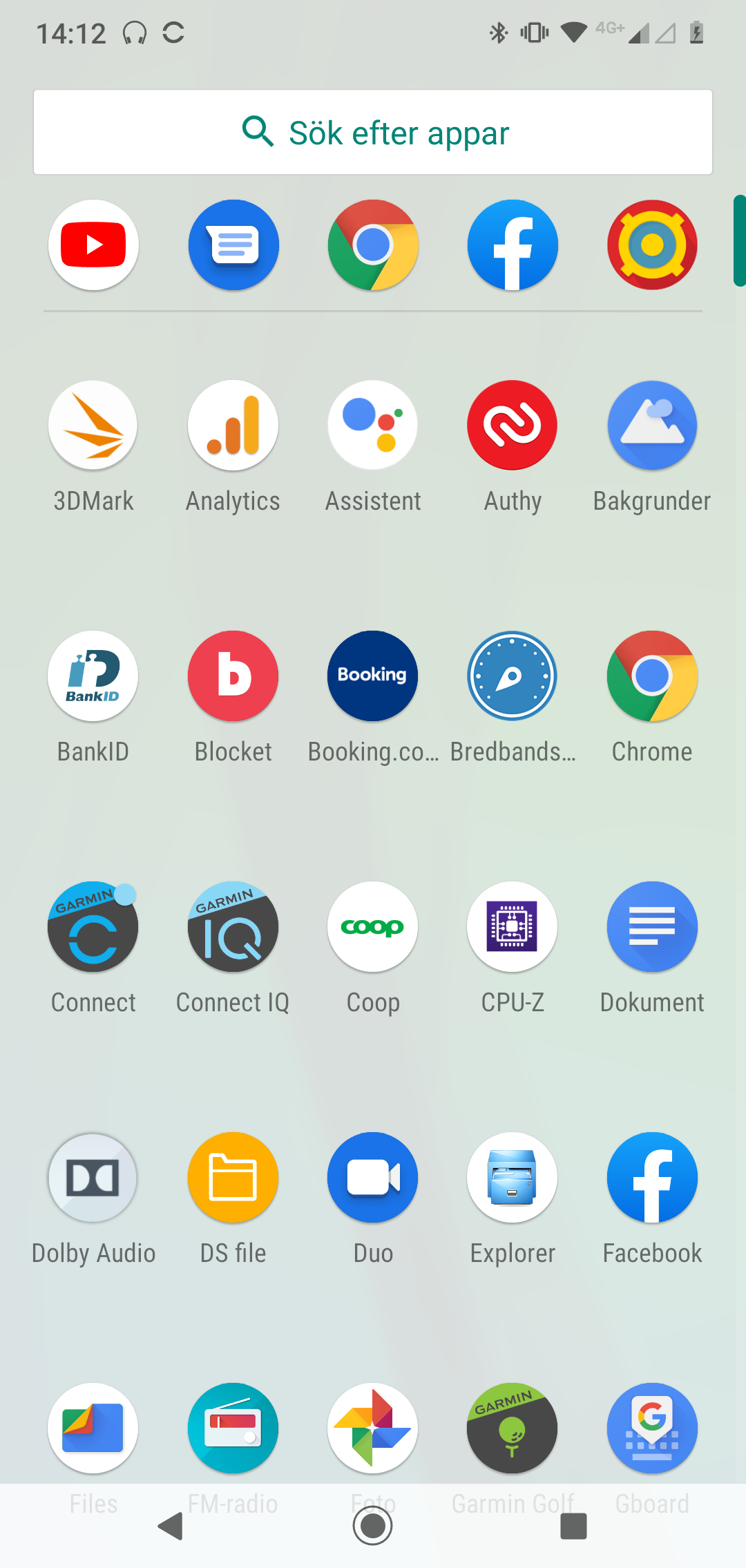Screen dimensions: 746x1568
Task: Open Blocket app
Action: pos(233,676)
